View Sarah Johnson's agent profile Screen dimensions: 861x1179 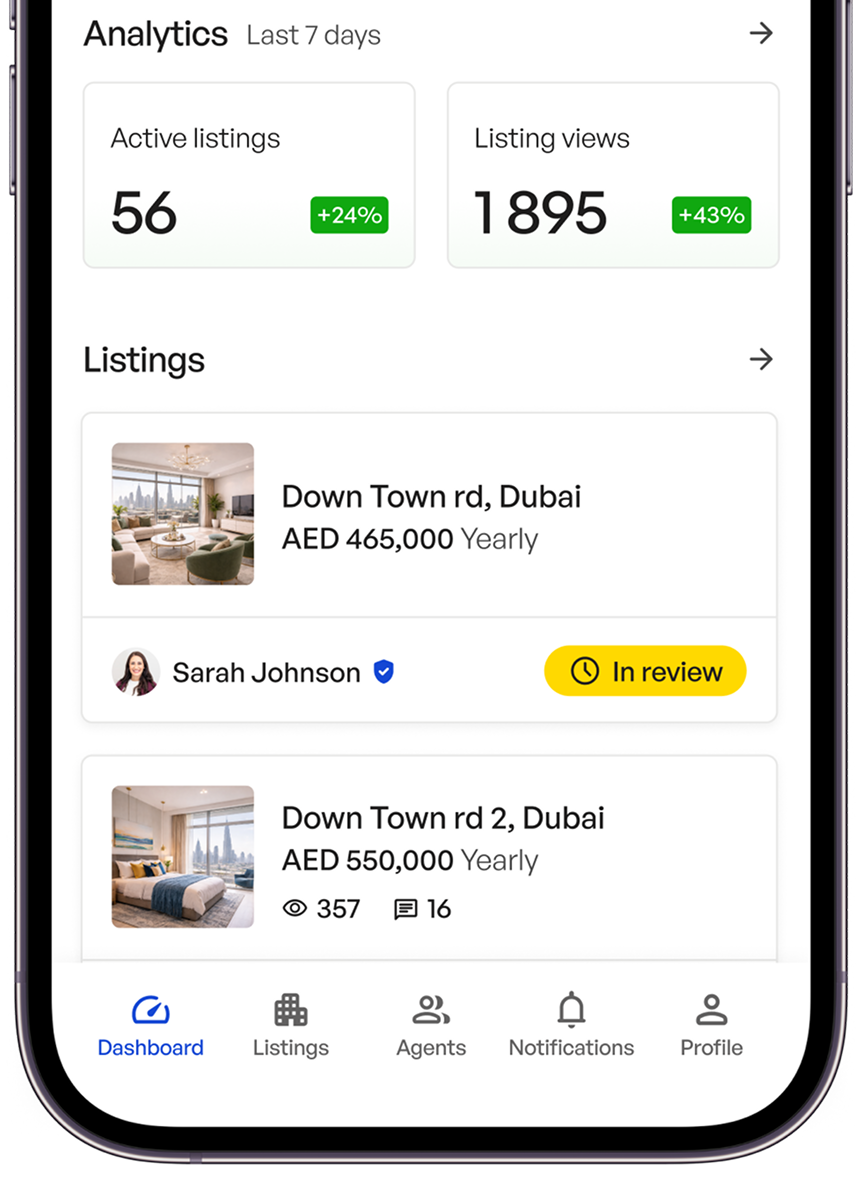point(253,671)
